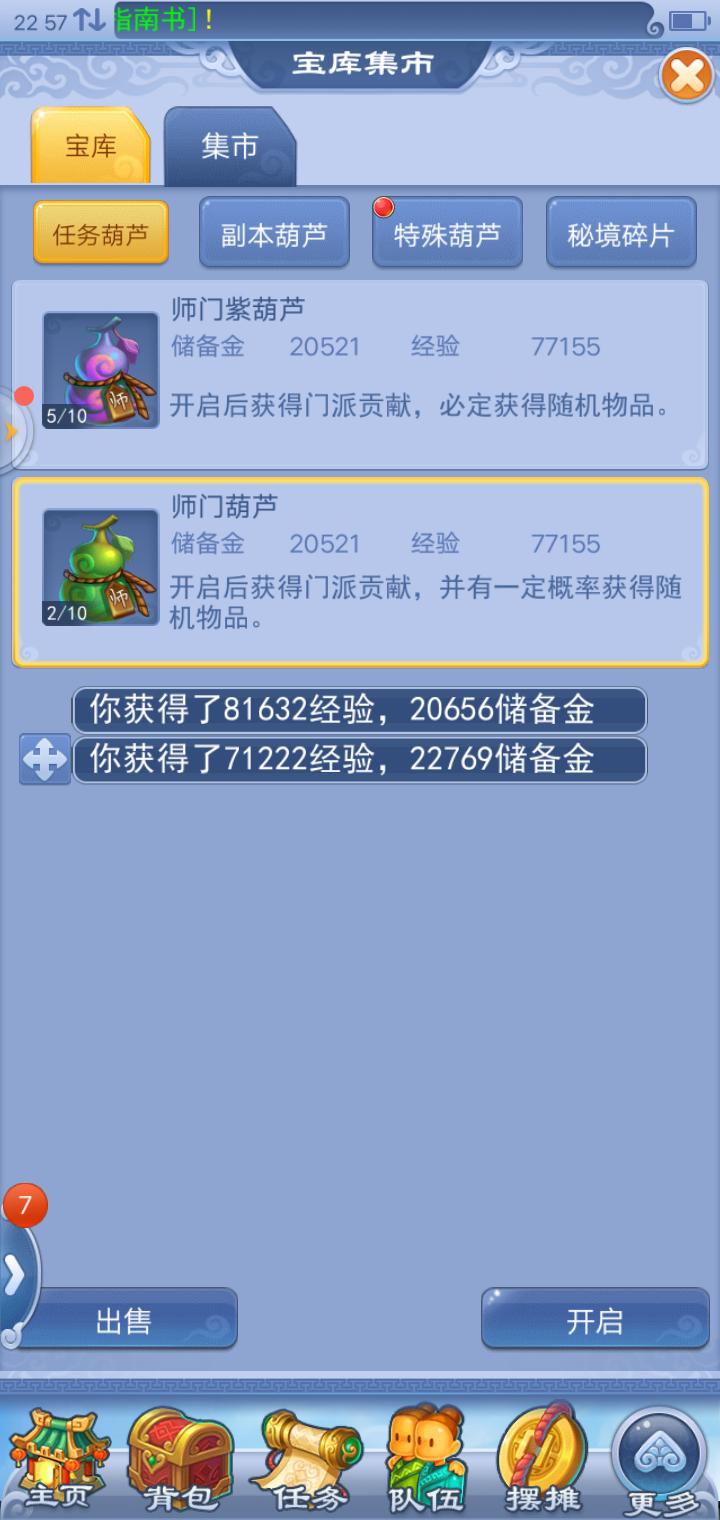
Task: Tap the 出售 button
Action: pyautogui.click(x=124, y=1321)
